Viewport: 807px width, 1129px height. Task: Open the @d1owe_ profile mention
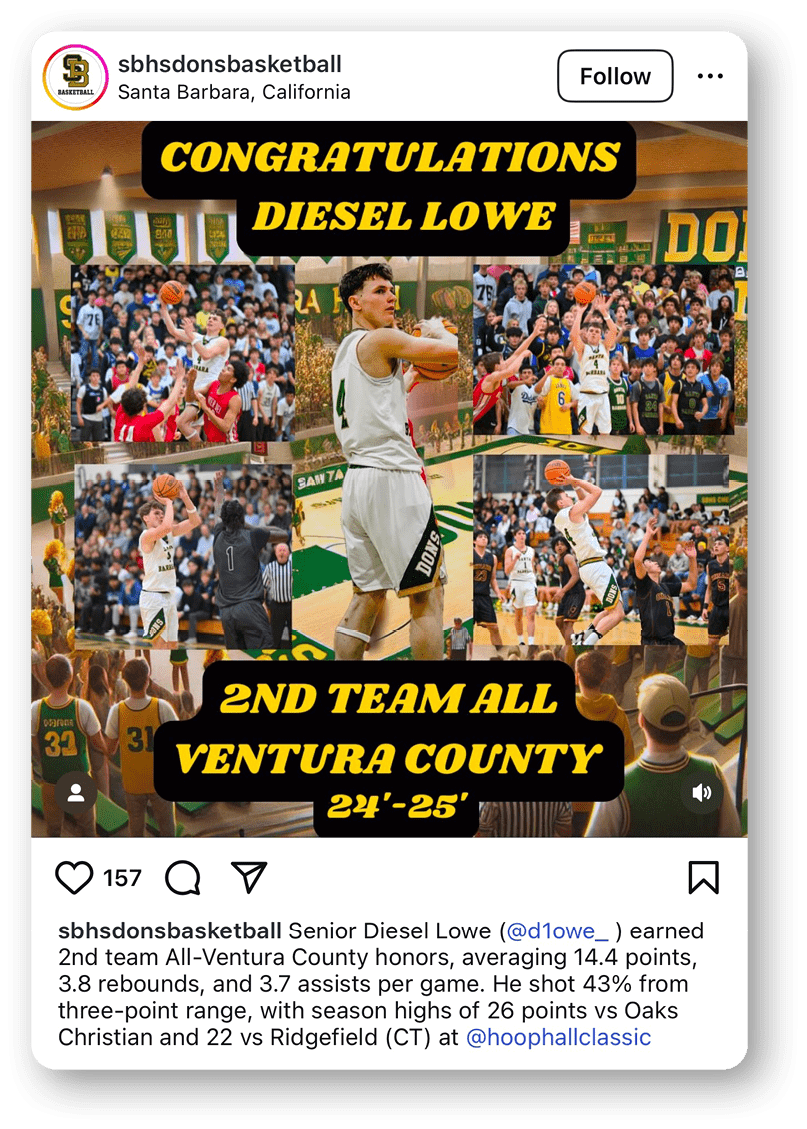(558, 931)
